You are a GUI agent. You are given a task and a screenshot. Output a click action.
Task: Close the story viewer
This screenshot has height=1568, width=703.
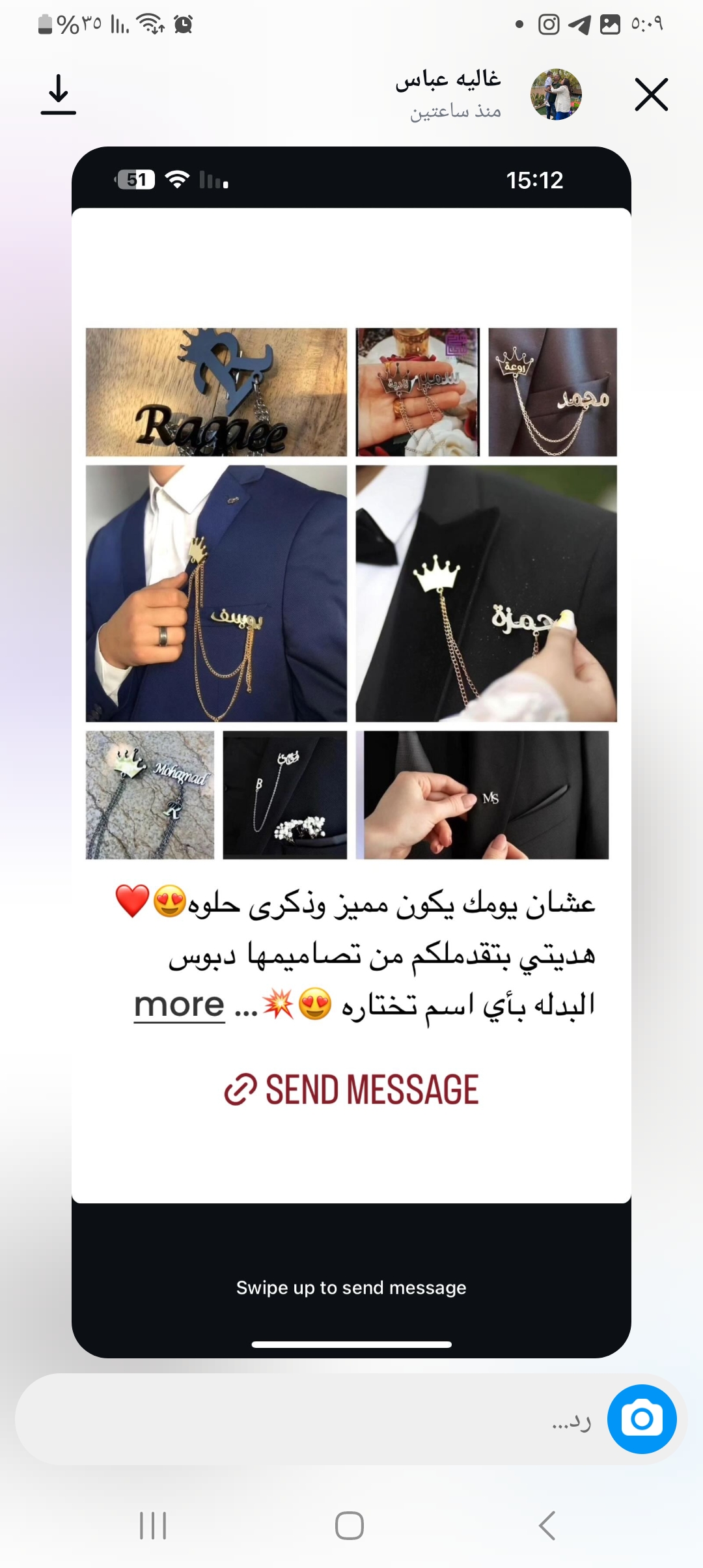pos(651,95)
